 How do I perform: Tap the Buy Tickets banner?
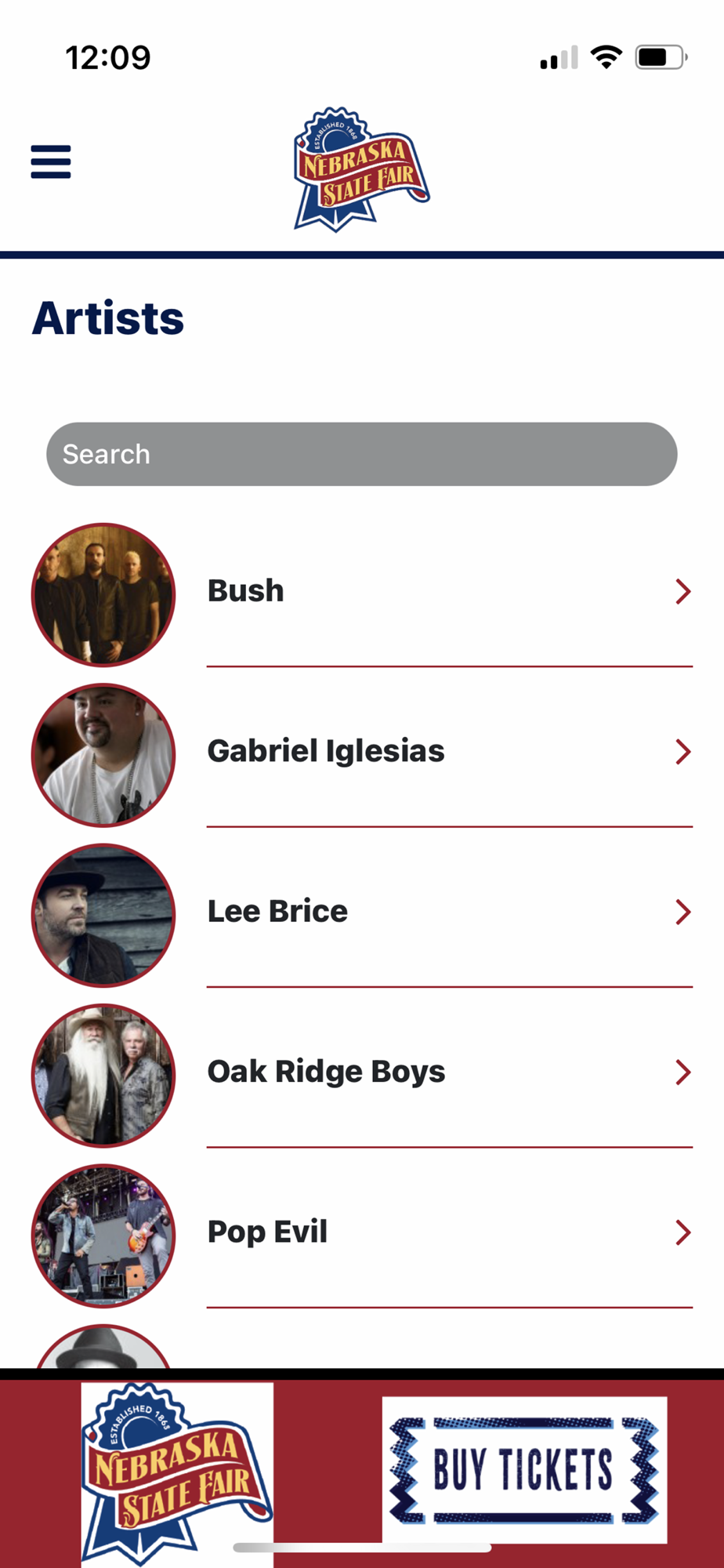tap(524, 1469)
